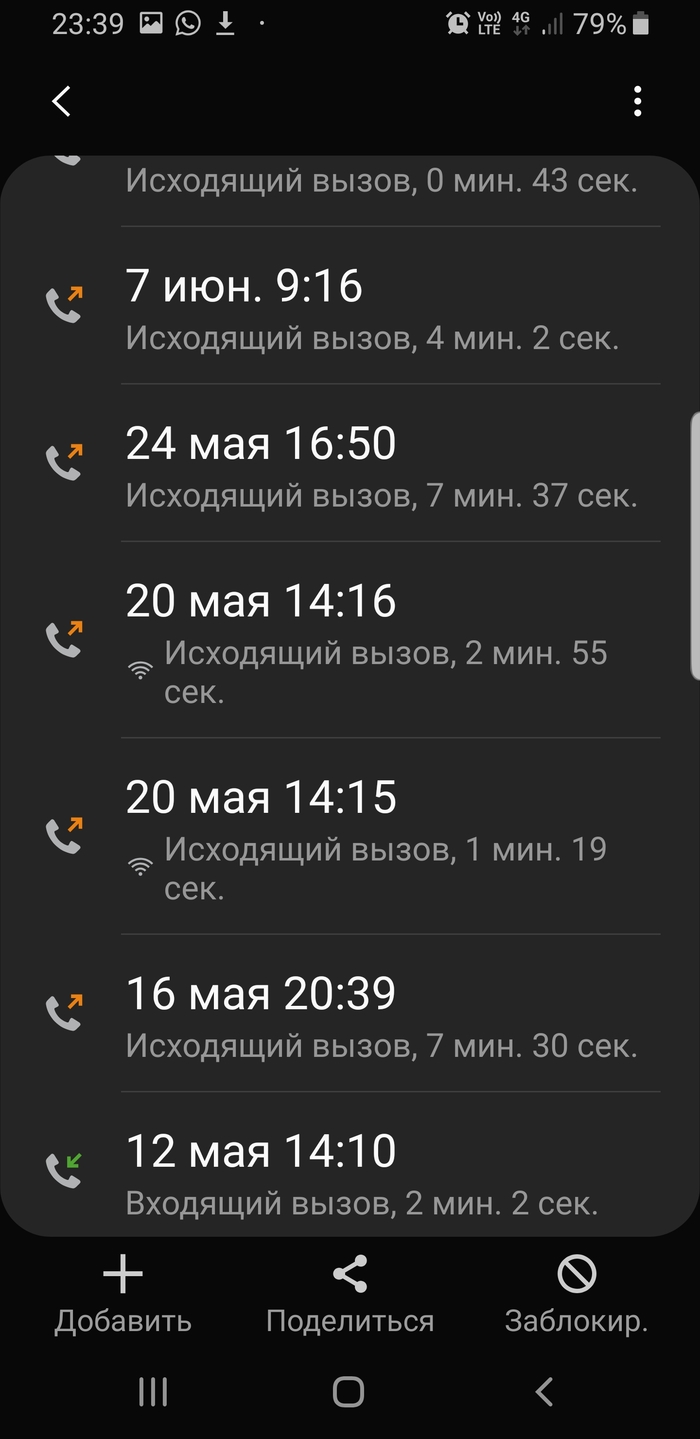Go back using the top arrow
Image resolution: width=700 pixels, height=1439 pixels.
point(62,101)
